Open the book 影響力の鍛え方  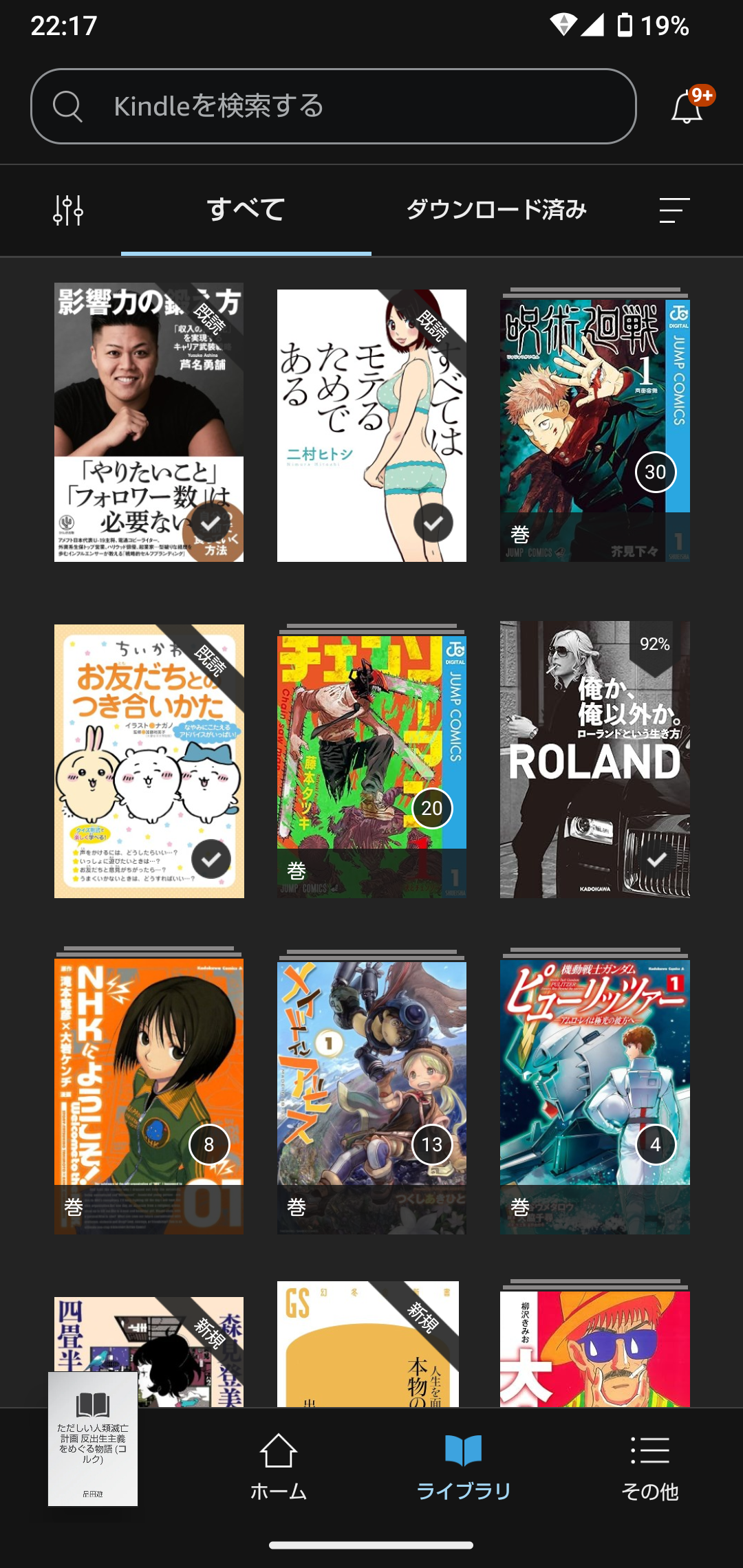click(149, 422)
